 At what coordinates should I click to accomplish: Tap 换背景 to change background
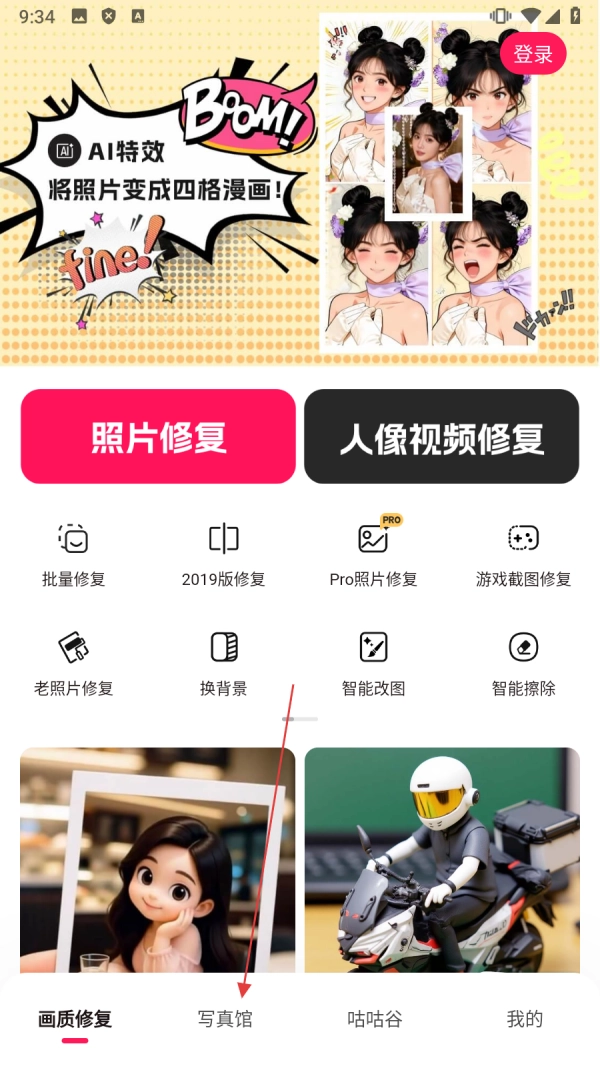223,663
